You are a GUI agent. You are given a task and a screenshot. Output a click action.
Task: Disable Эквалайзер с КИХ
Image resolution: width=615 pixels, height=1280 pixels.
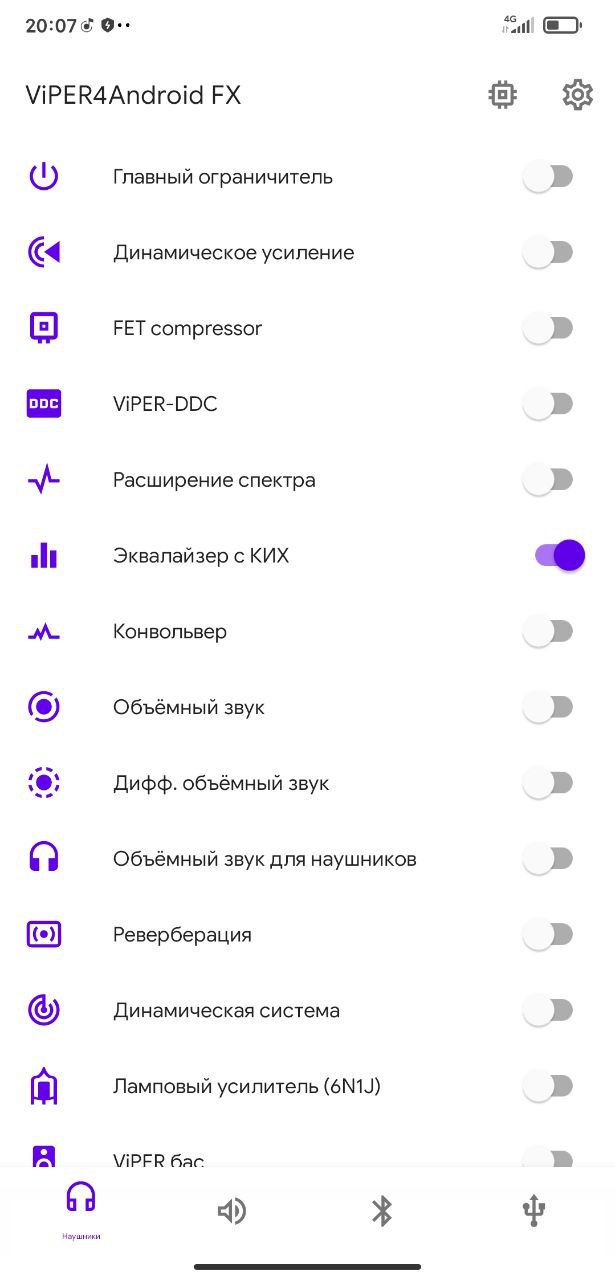click(x=560, y=555)
